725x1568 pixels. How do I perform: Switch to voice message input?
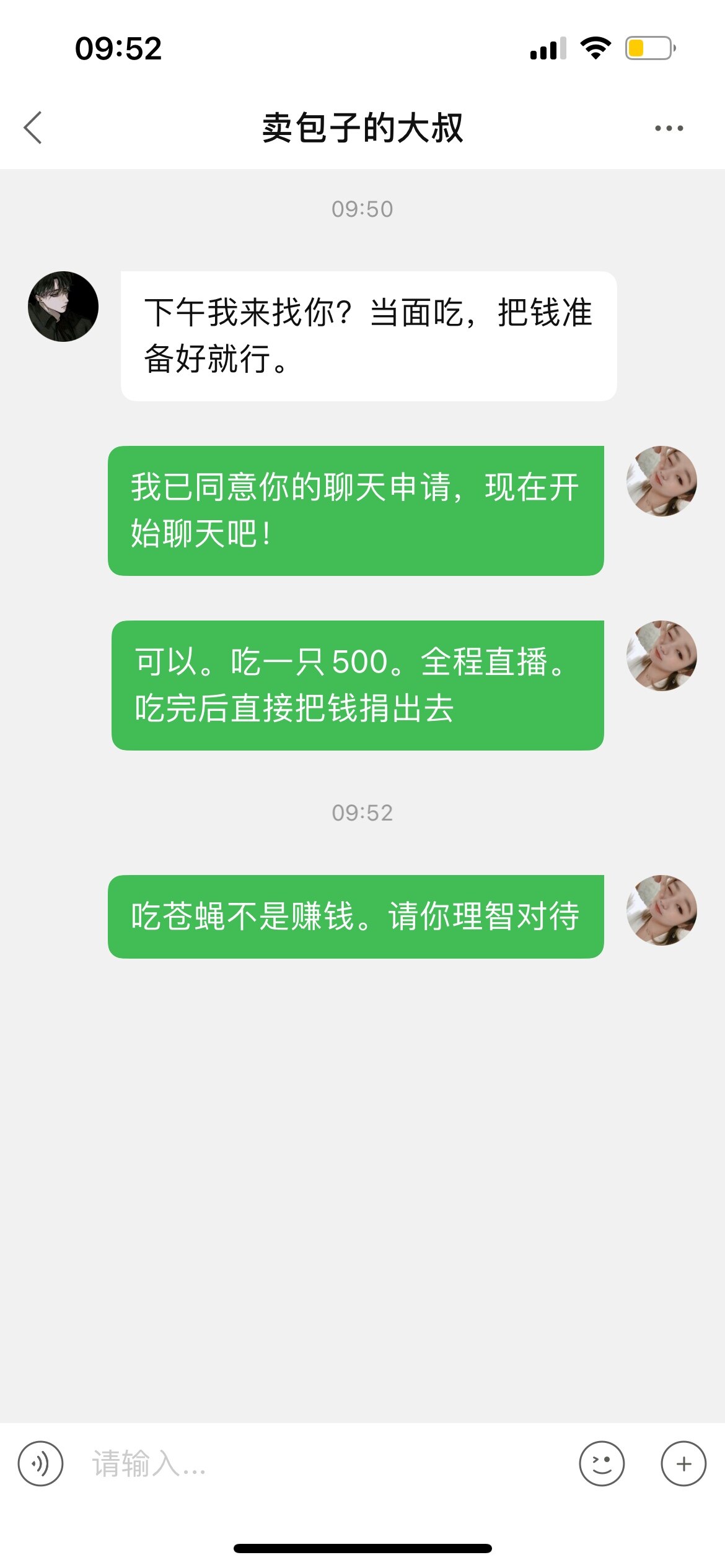(40, 1463)
